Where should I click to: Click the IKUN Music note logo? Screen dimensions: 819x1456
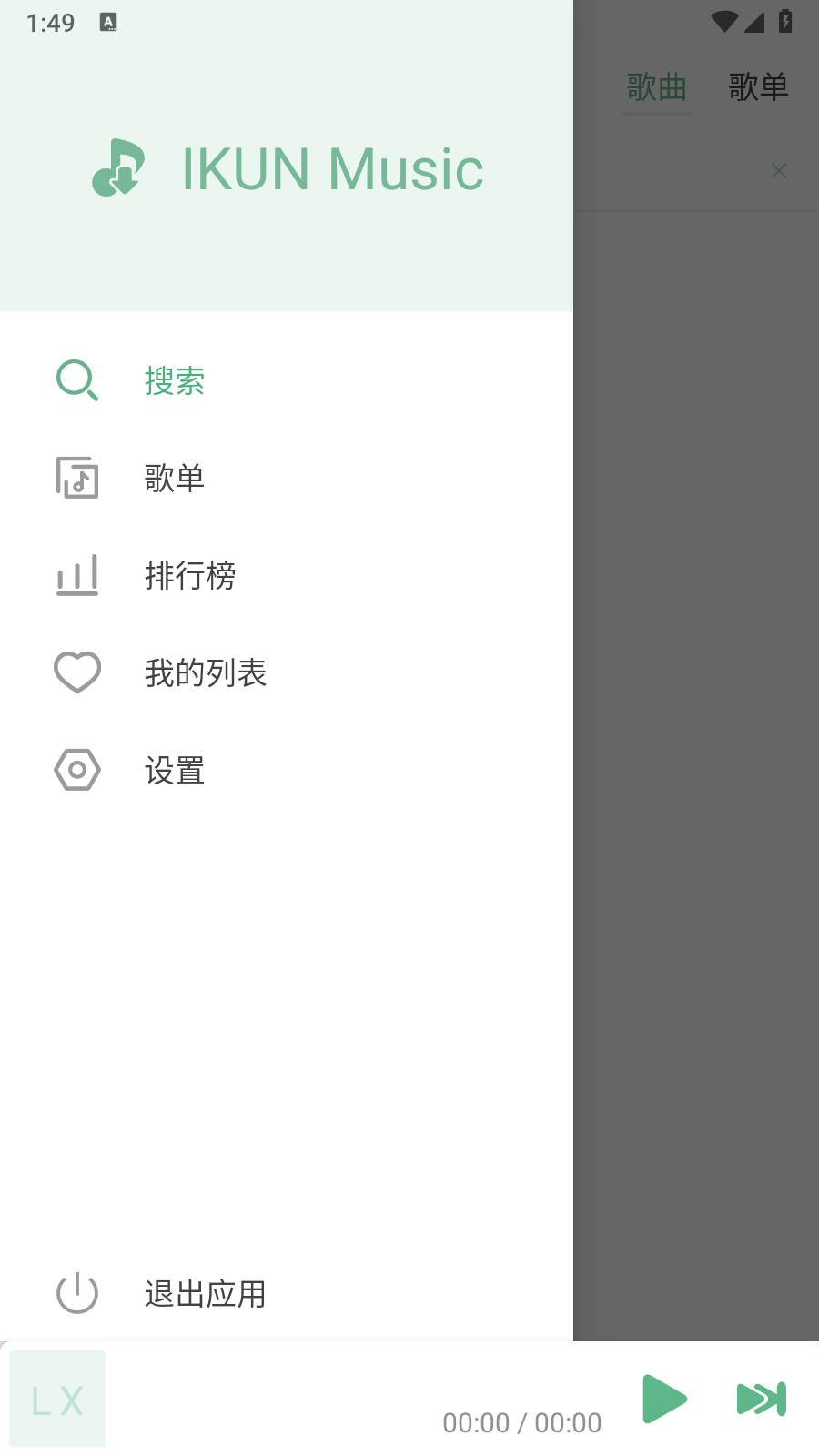(x=118, y=168)
